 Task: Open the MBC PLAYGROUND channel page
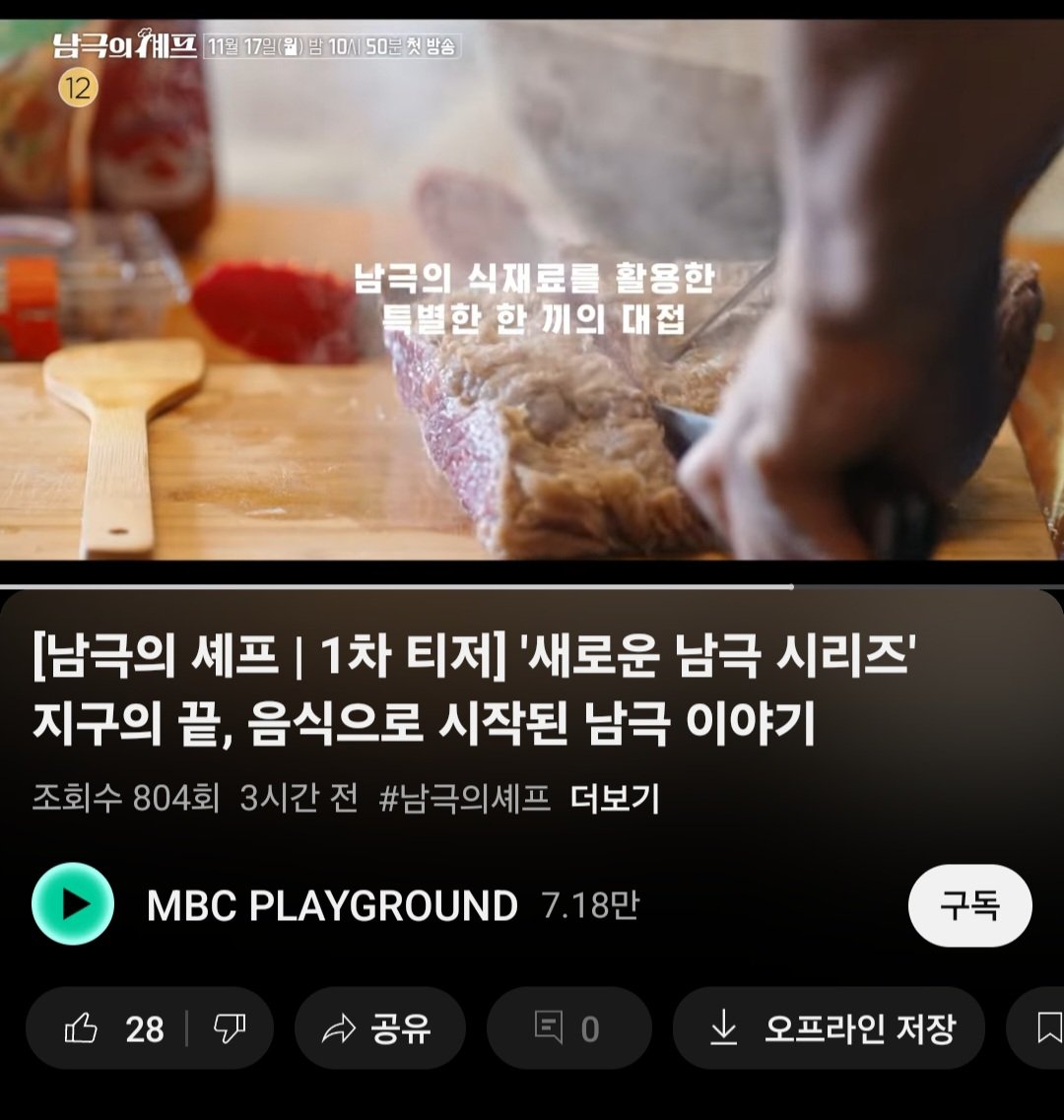point(332,905)
